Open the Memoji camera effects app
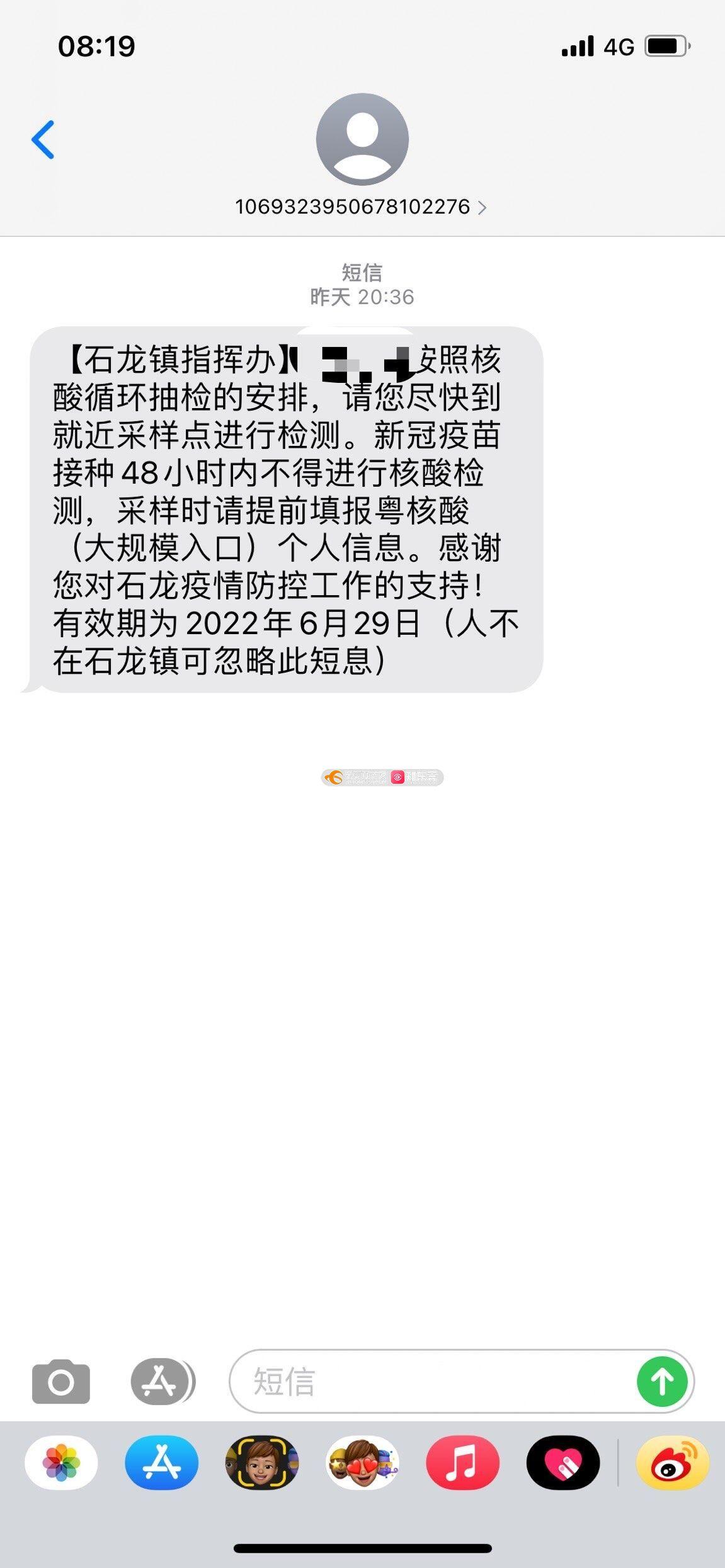Screen dimensions: 725x1568 pyautogui.click(x=262, y=1462)
